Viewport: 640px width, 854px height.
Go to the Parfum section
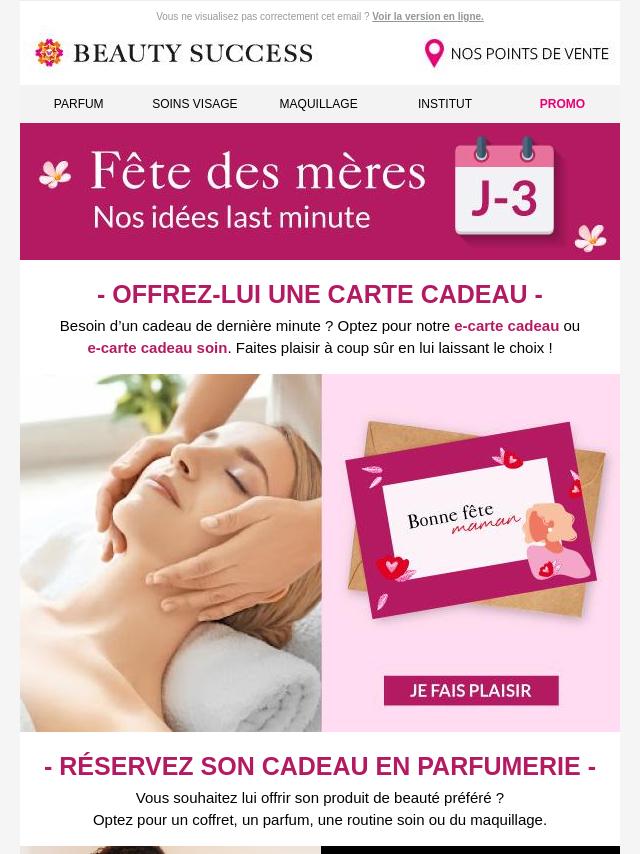(78, 104)
